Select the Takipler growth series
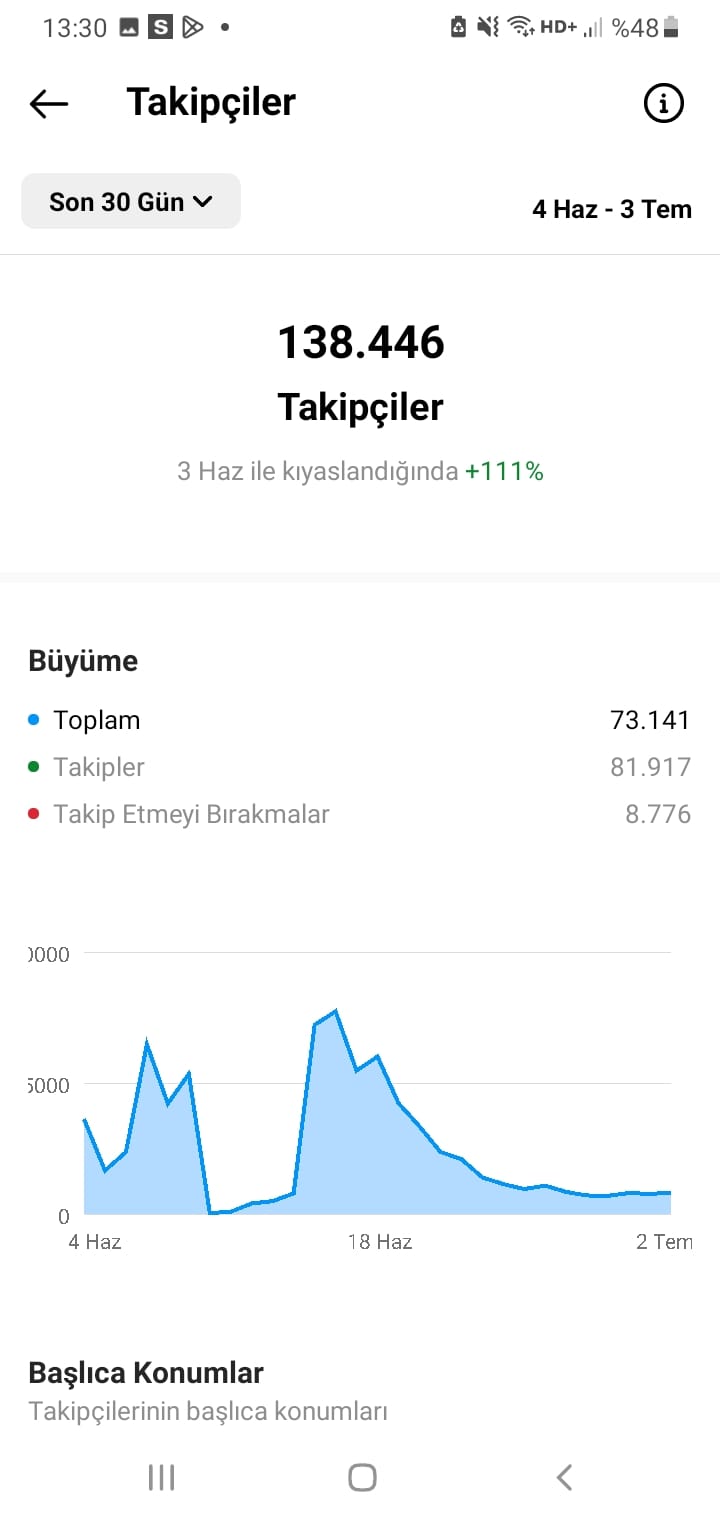720x1520 pixels. tap(360, 767)
